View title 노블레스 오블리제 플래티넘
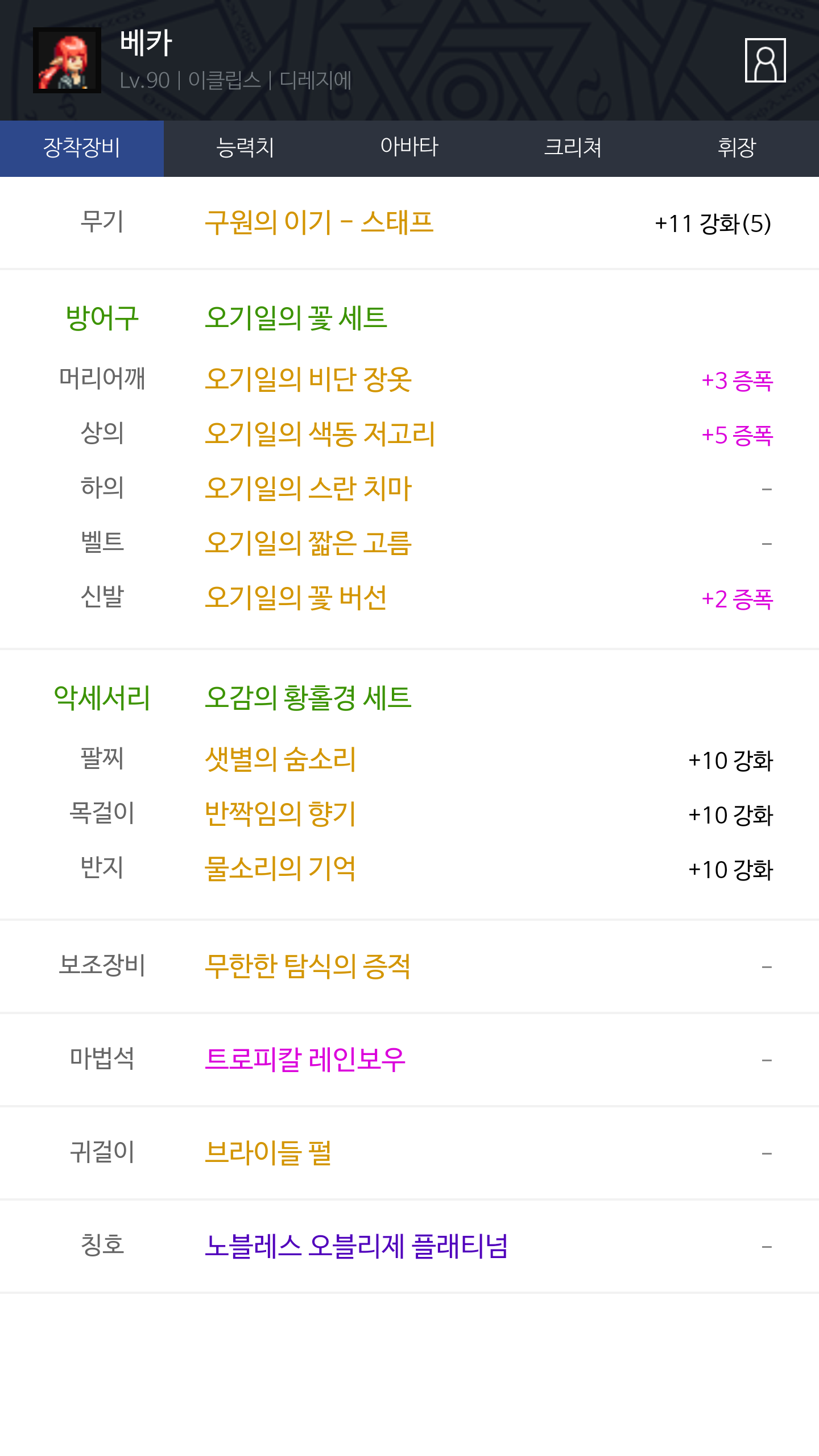819x1456 pixels. [356, 1246]
